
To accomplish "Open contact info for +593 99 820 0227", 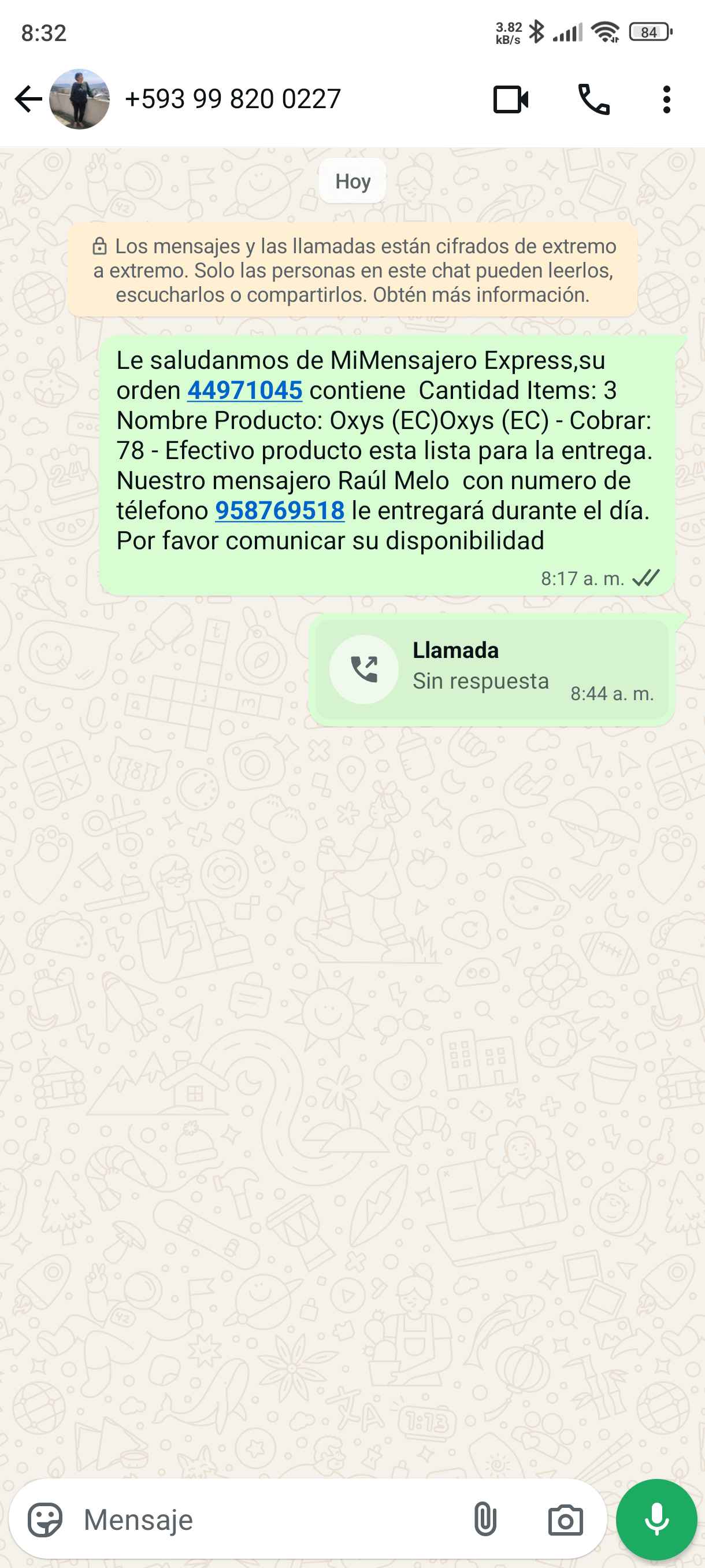I will click(232, 99).
